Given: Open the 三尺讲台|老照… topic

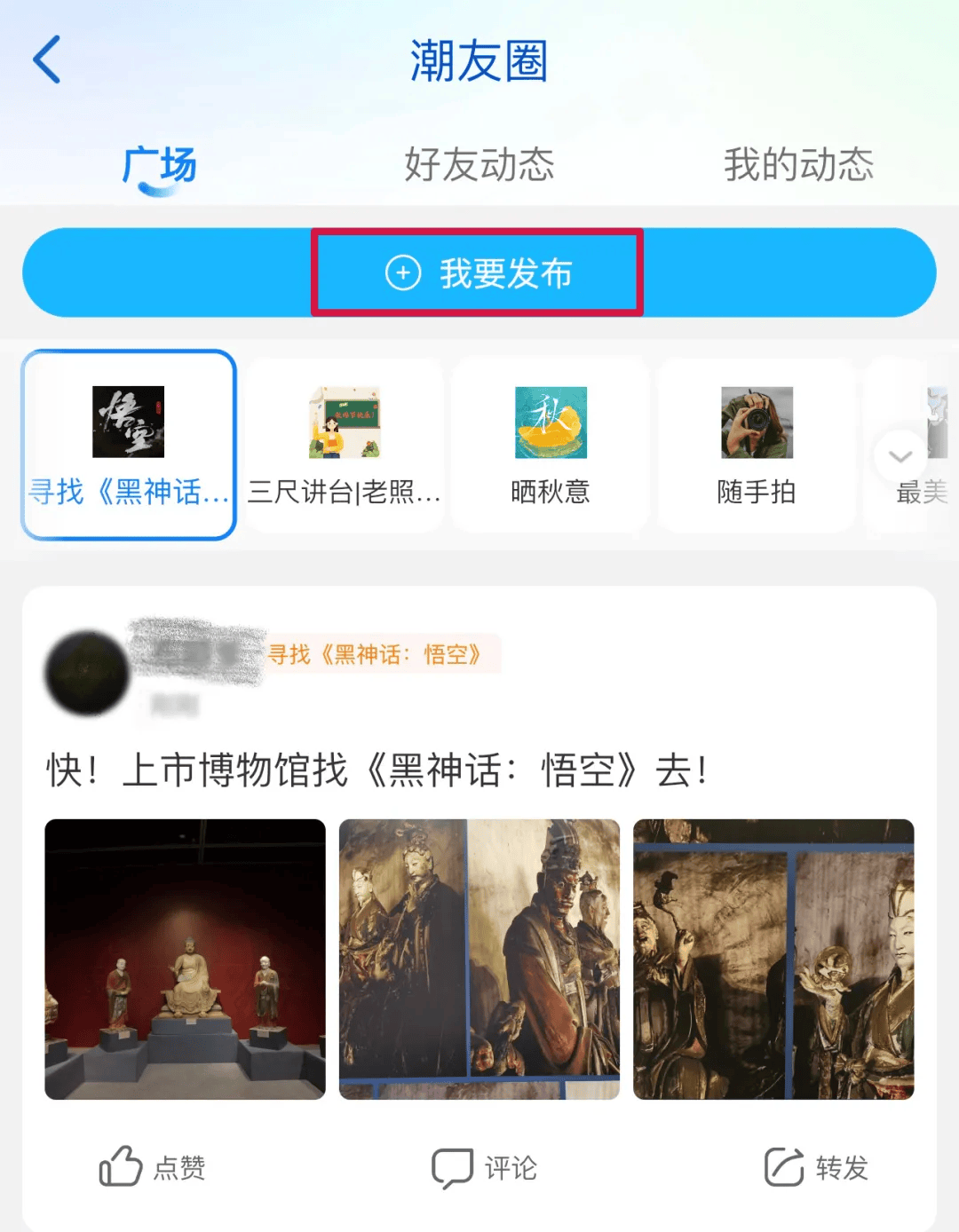Looking at the screenshot, I should [345, 445].
